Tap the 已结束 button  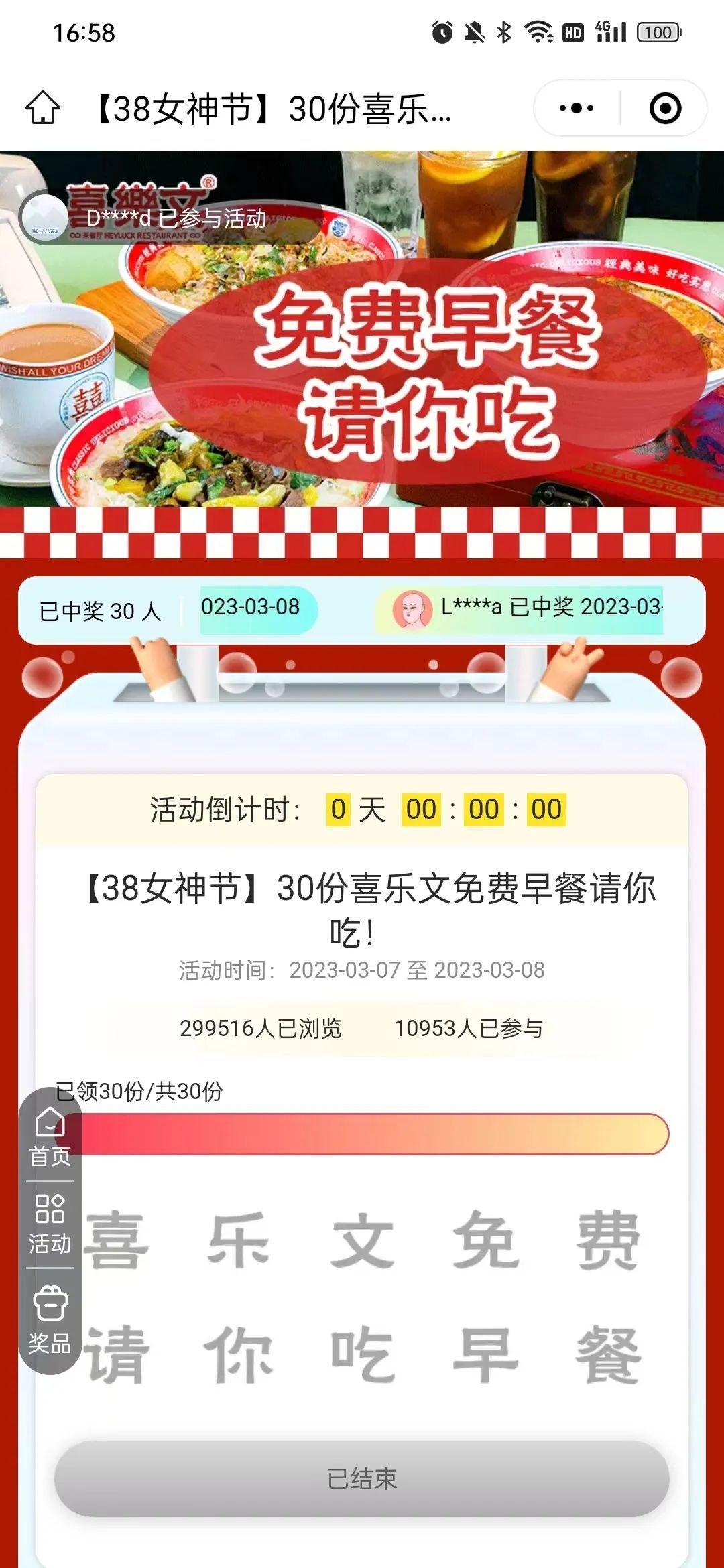pyautogui.click(x=362, y=1478)
